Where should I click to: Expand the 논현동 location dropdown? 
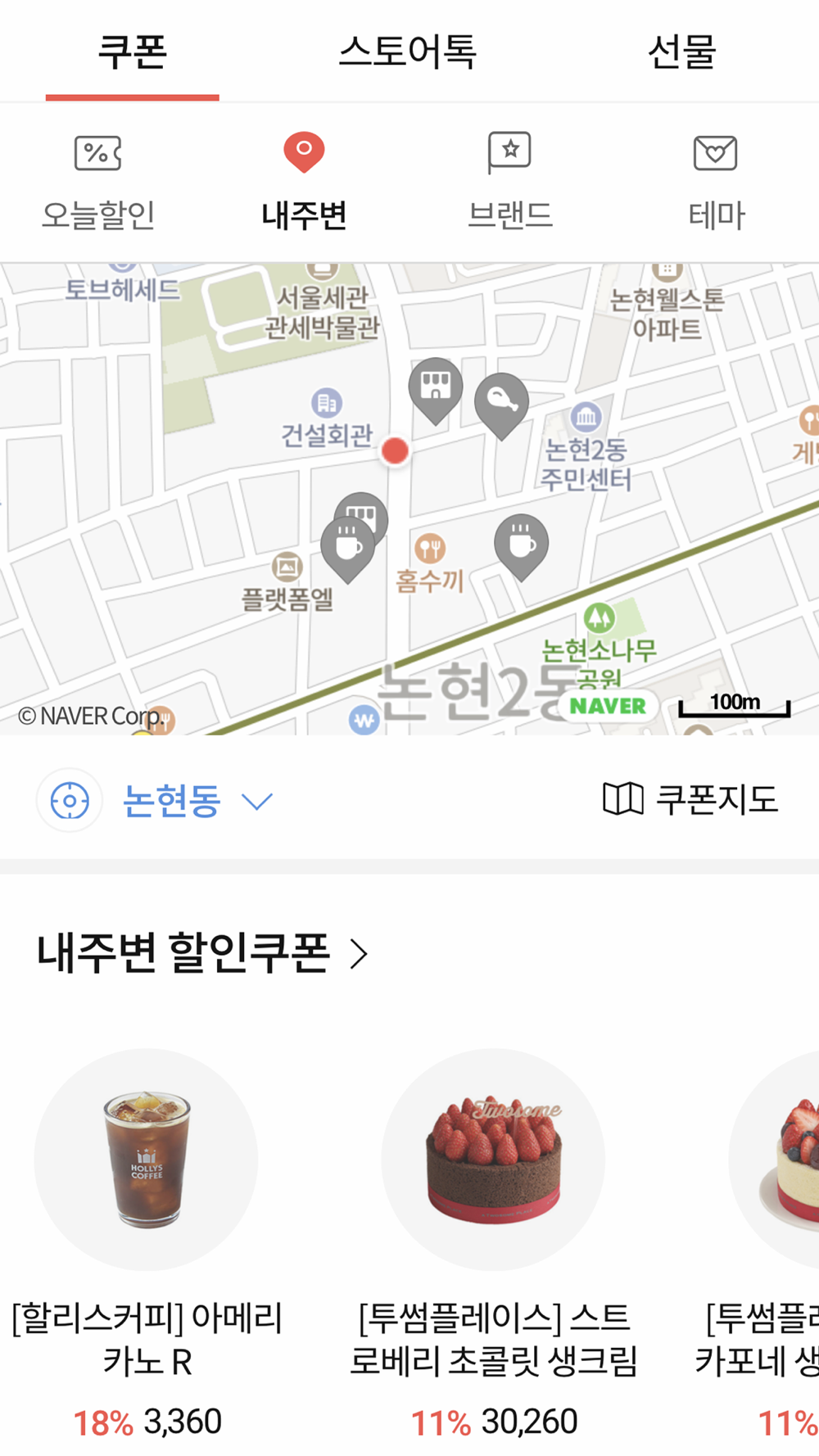click(197, 800)
